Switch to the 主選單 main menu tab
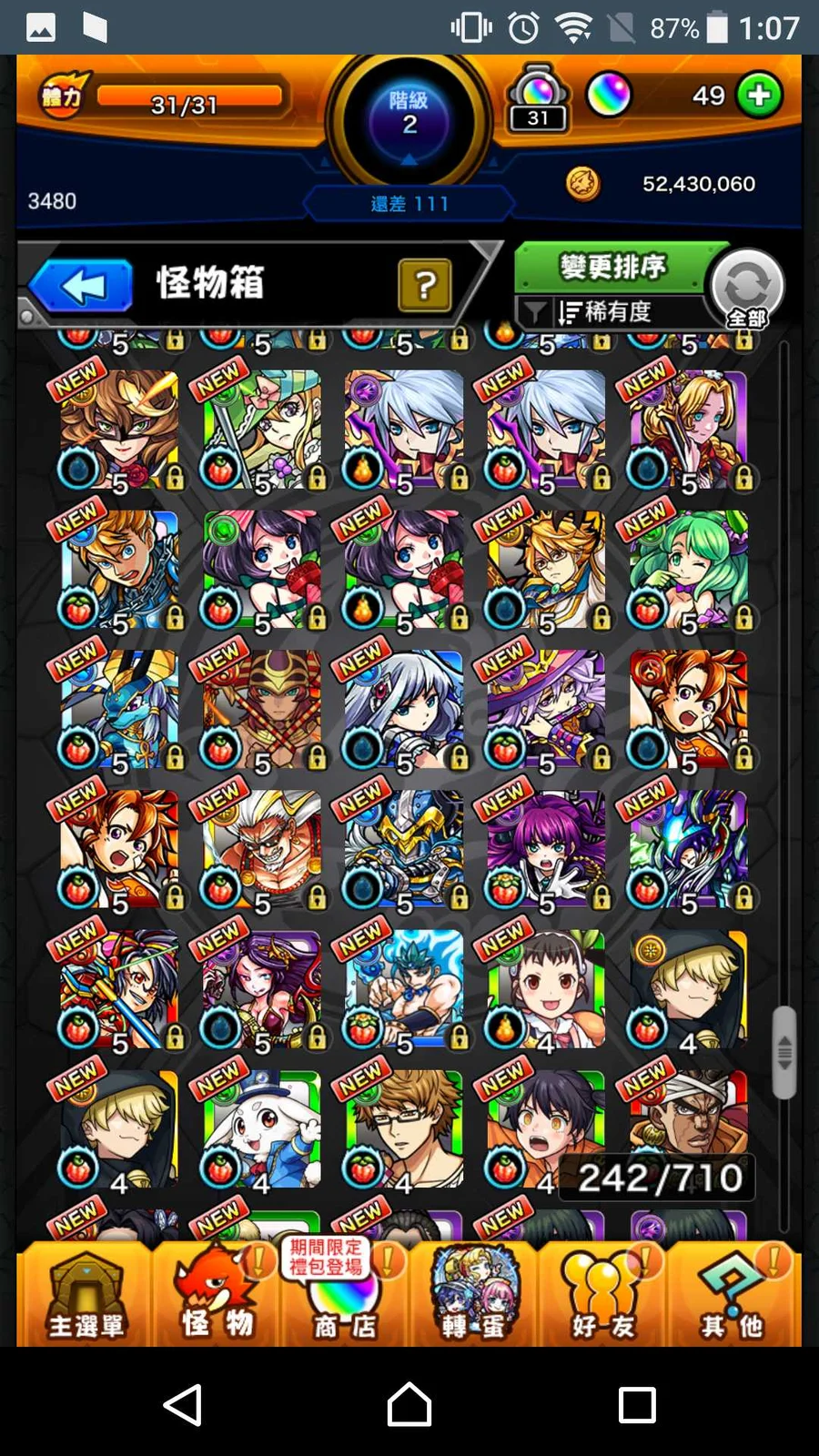This screenshot has width=819, height=1456. [x=85, y=1294]
